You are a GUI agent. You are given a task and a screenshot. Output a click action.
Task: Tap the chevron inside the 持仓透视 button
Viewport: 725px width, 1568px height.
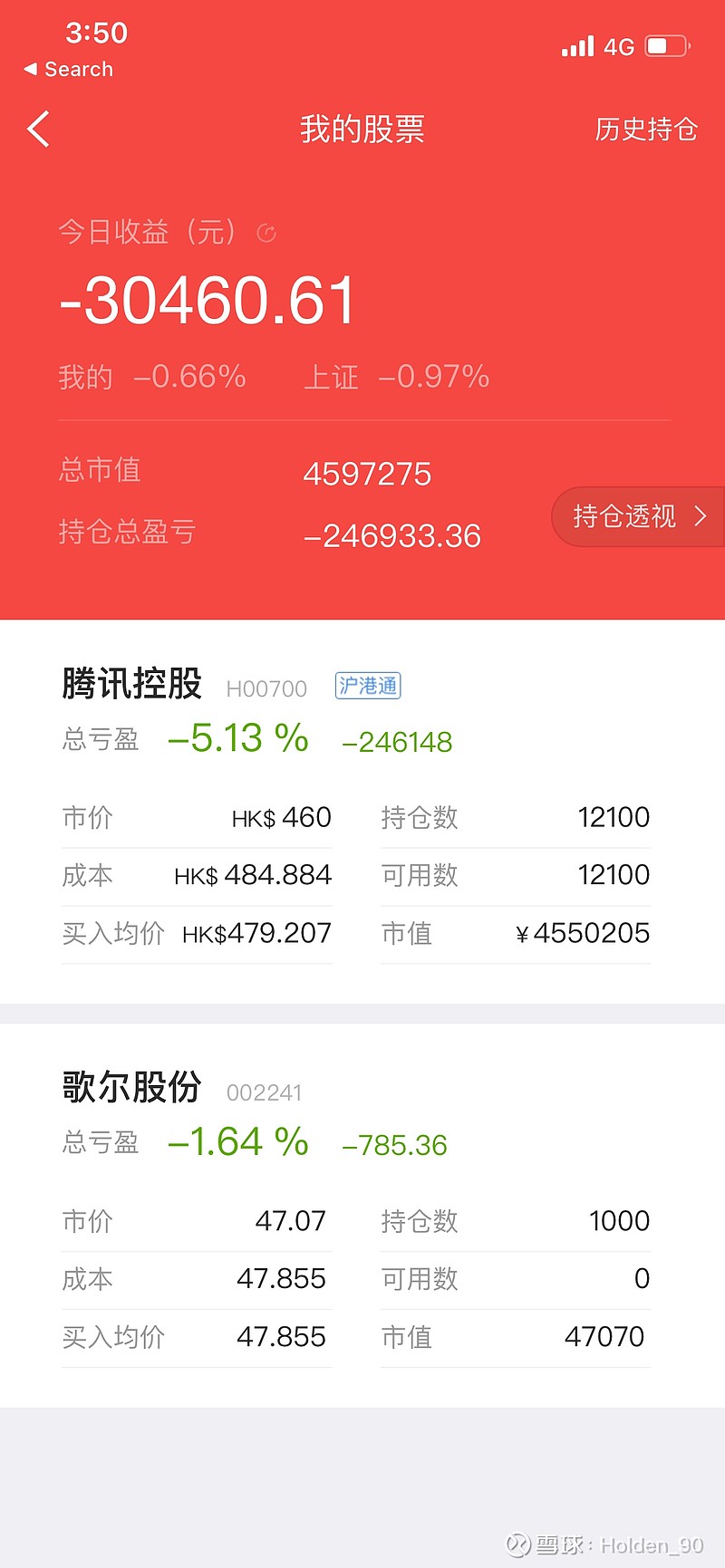(701, 516)
